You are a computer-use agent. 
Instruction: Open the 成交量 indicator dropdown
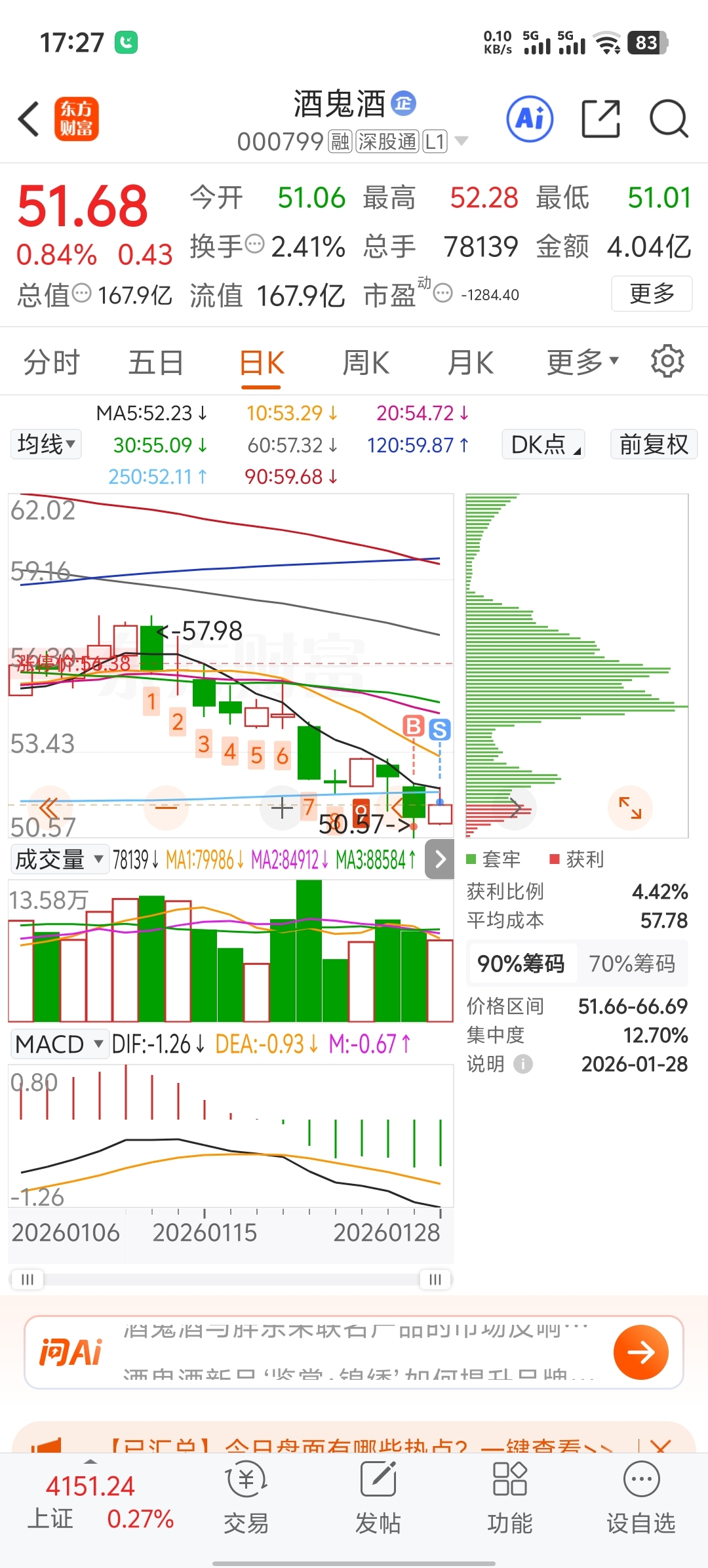(x=59, y=859)
